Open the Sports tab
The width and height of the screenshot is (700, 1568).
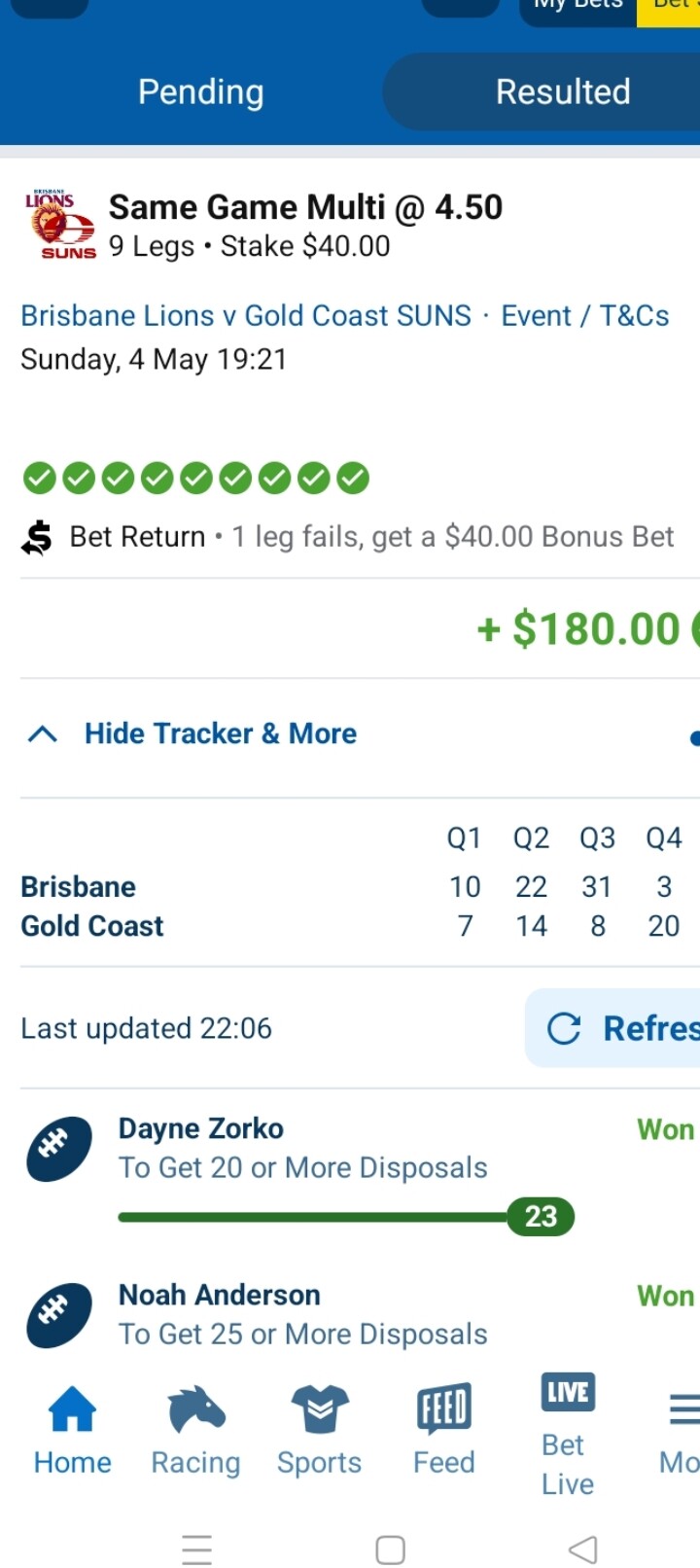(319, 1432)
